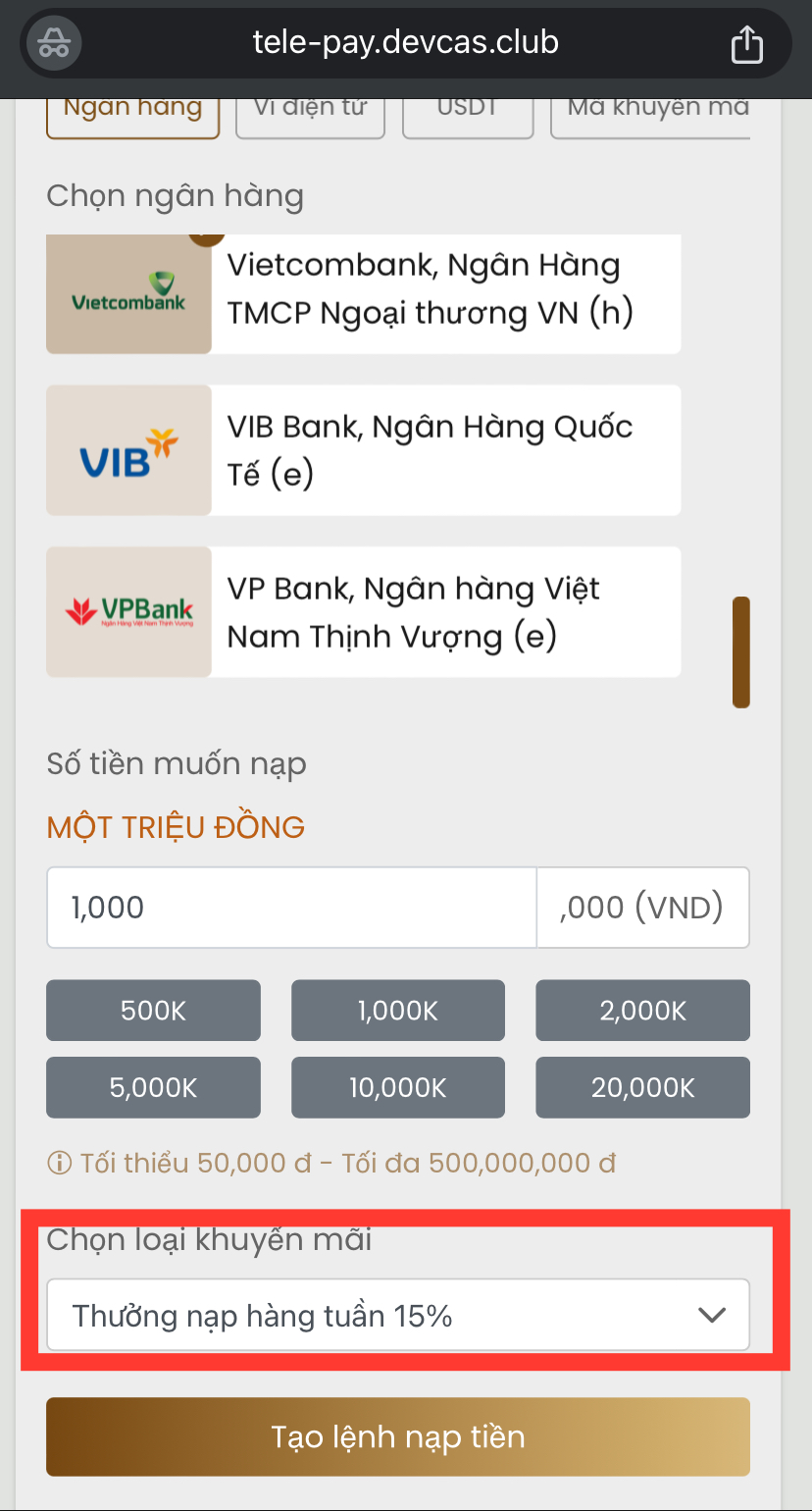Pick VP Bank Việt Nam Thịnh Vượng

pyautogui.click(x=363, y=612)
